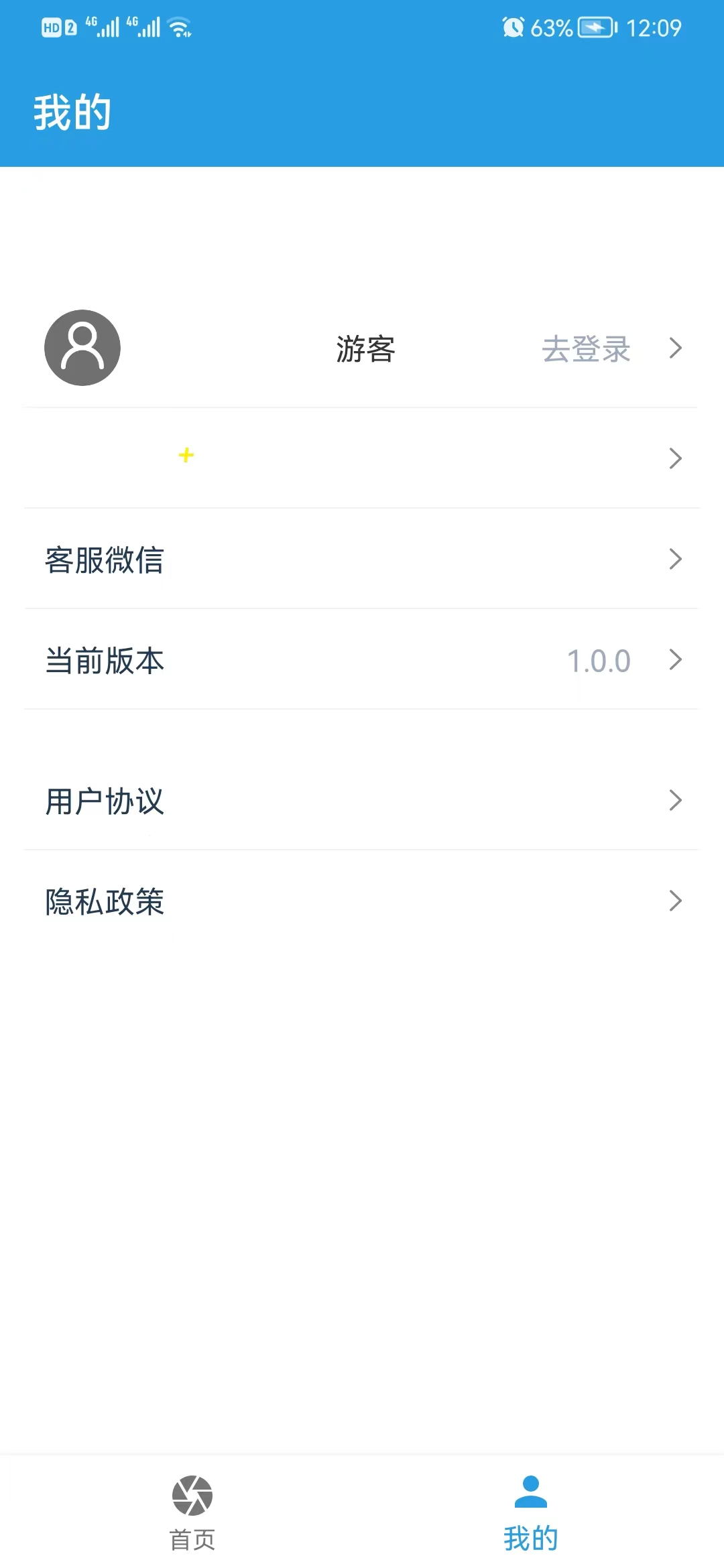Open the row with the yellow plus
This screenshot has height=1568, width=724.
coord(362,458)
